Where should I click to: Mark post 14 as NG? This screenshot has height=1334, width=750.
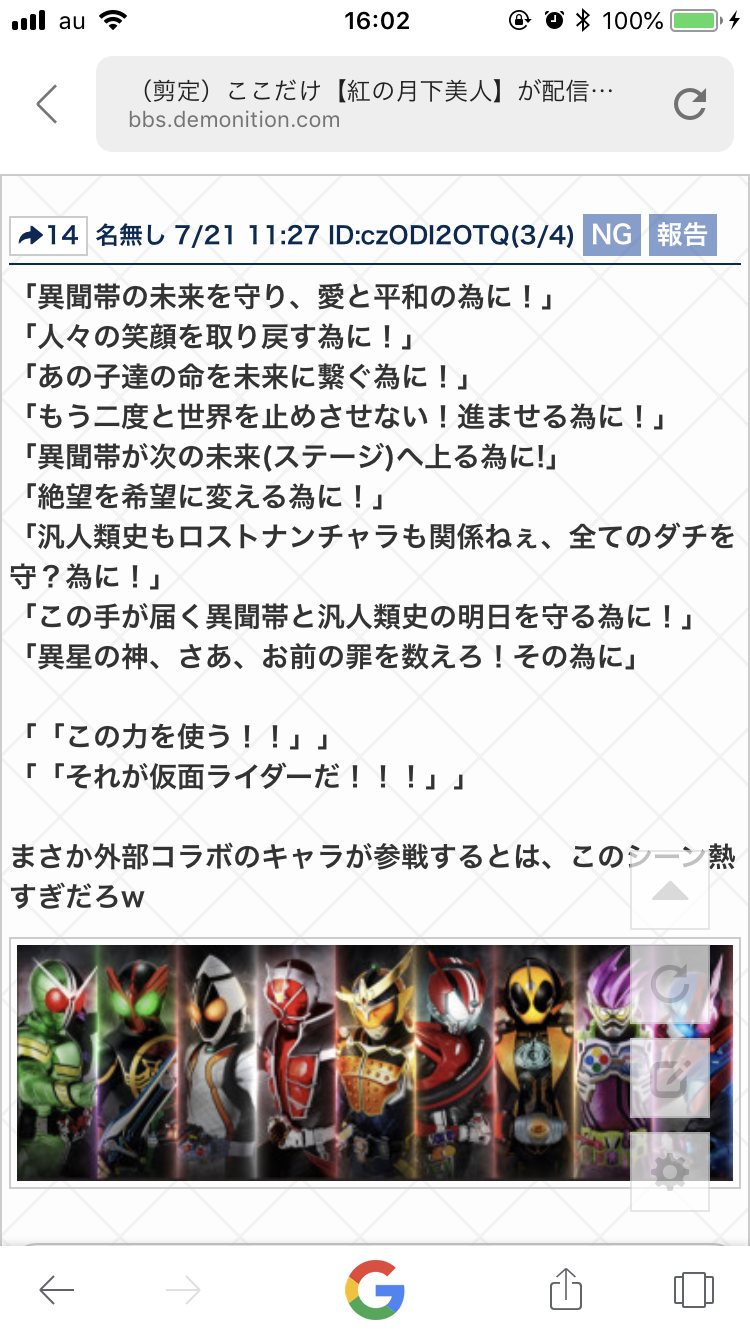tap(611, 235)
